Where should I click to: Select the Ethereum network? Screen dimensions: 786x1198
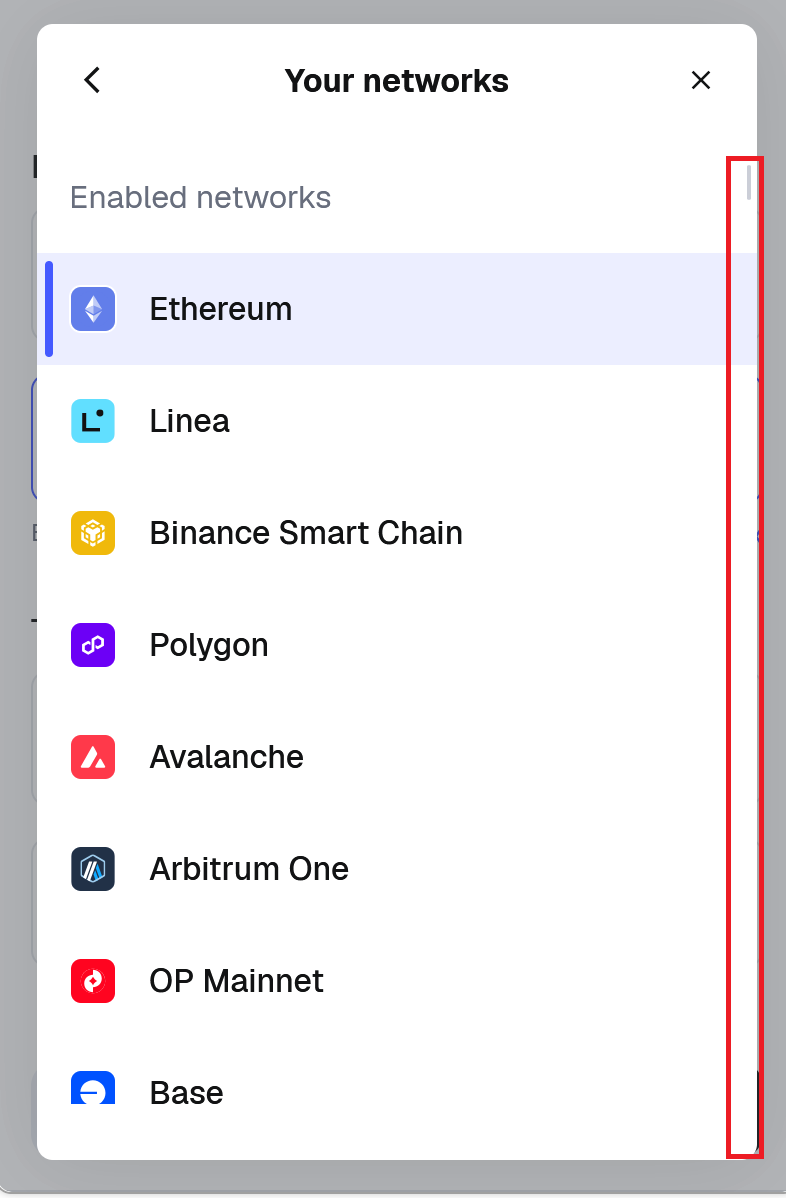coord(220,309)
